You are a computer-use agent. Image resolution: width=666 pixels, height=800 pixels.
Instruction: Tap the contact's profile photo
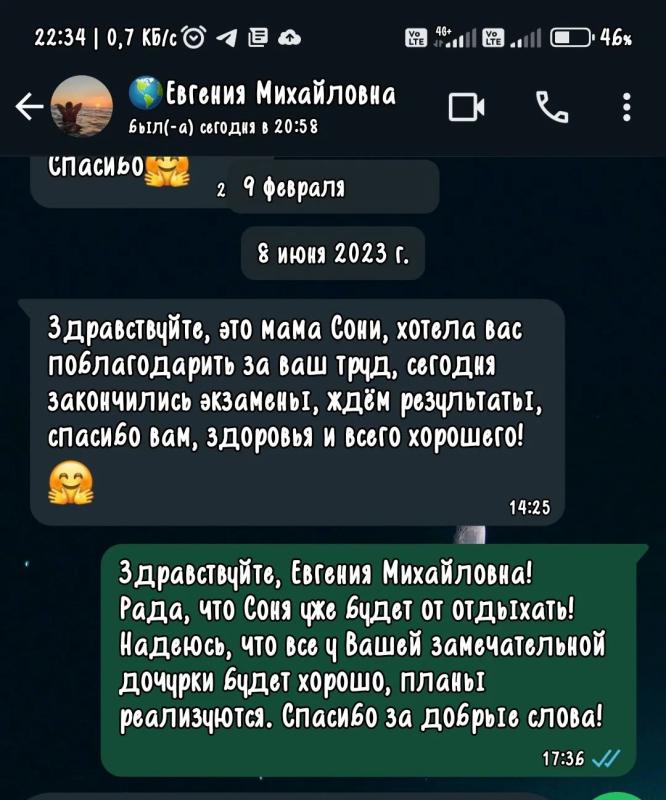coord(82,106)
